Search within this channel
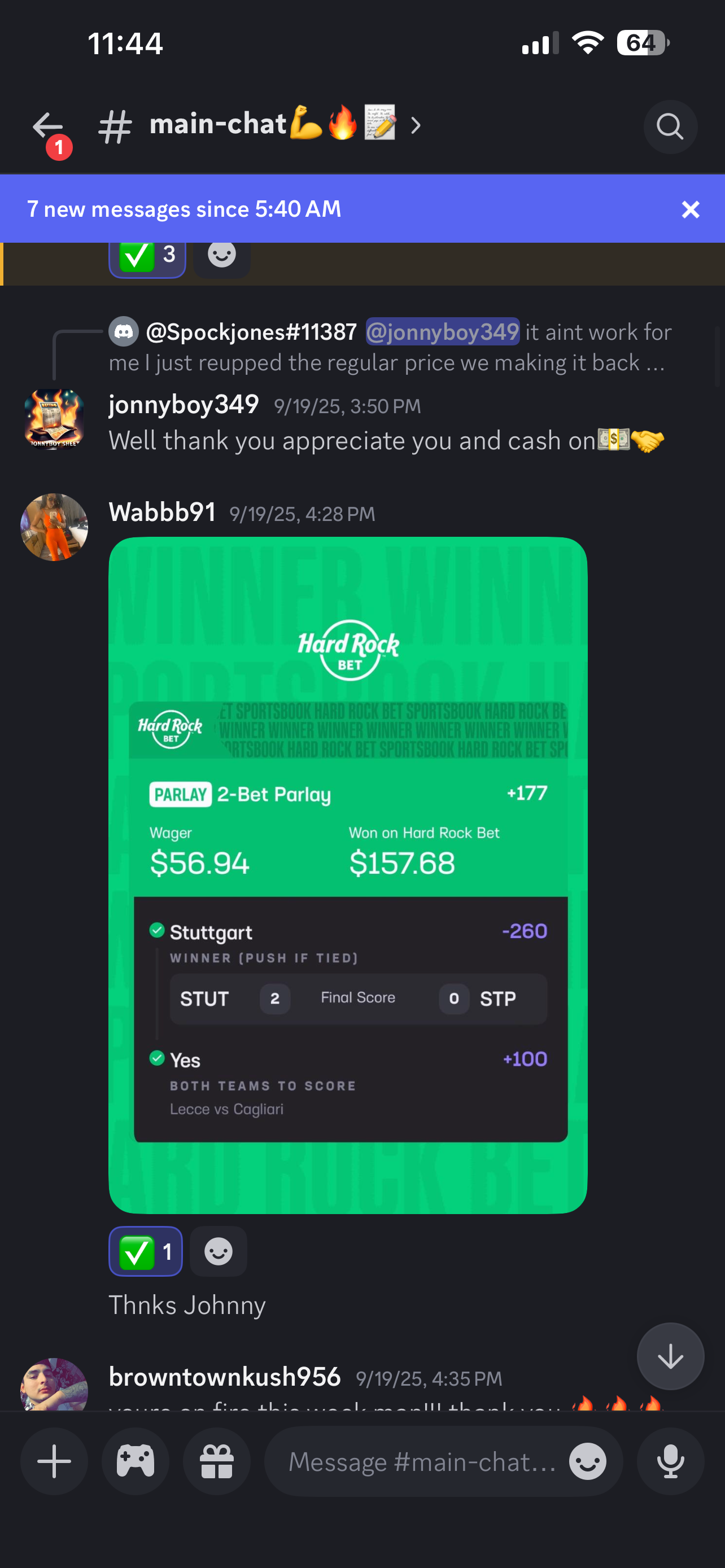Screen dimensions: 725x1568 670,126
